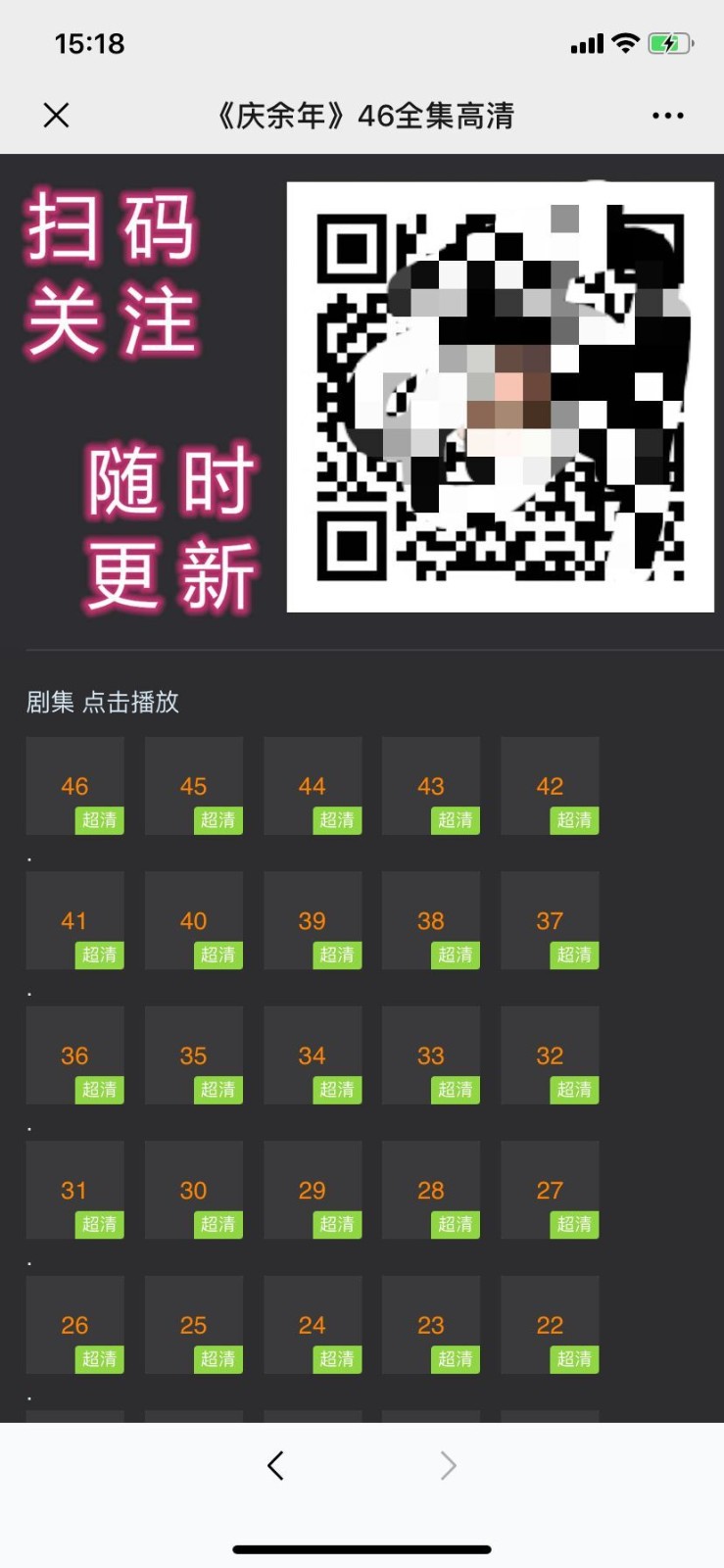Open episode 24
Viewport: 724px width, 1568px height.
click(313, 1325)
